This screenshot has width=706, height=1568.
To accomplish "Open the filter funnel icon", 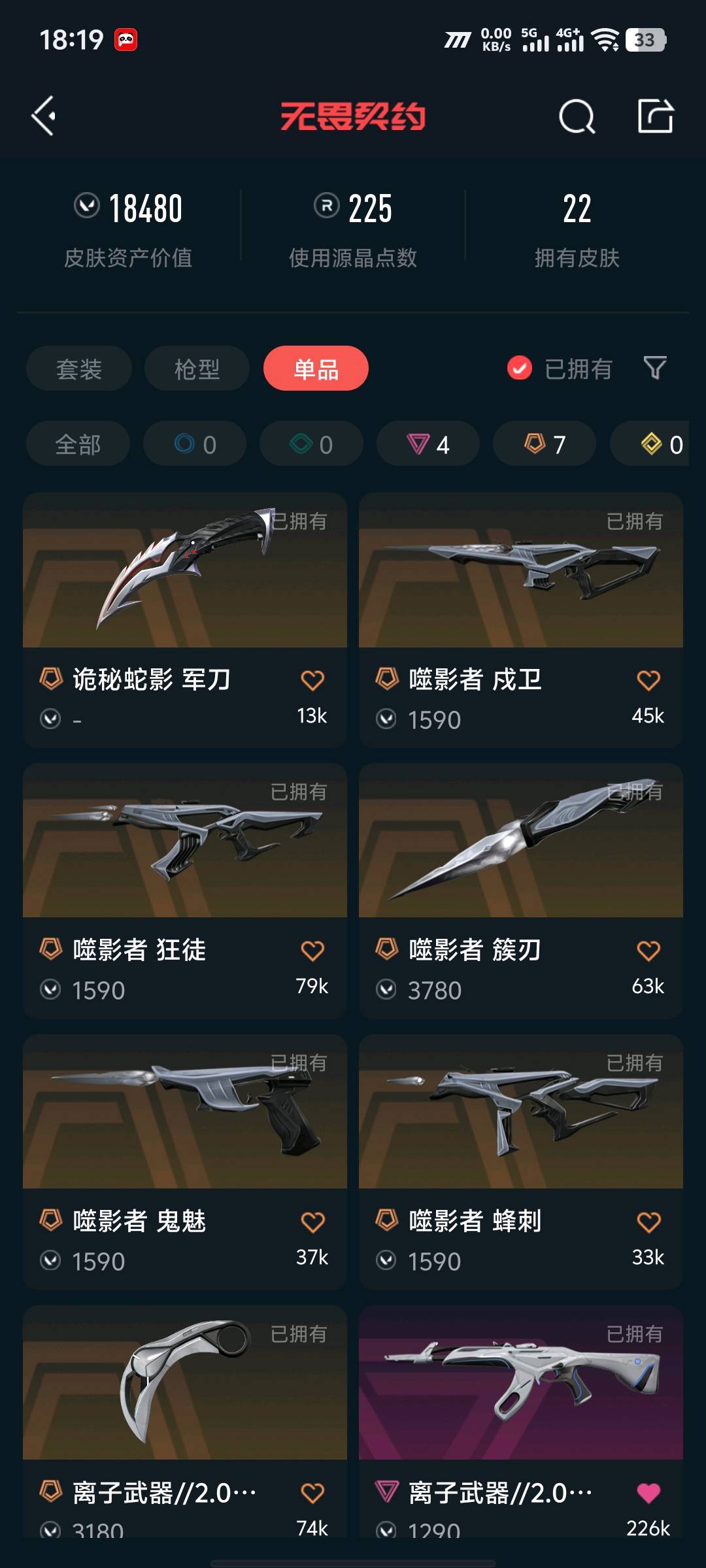I will (654, 368).
